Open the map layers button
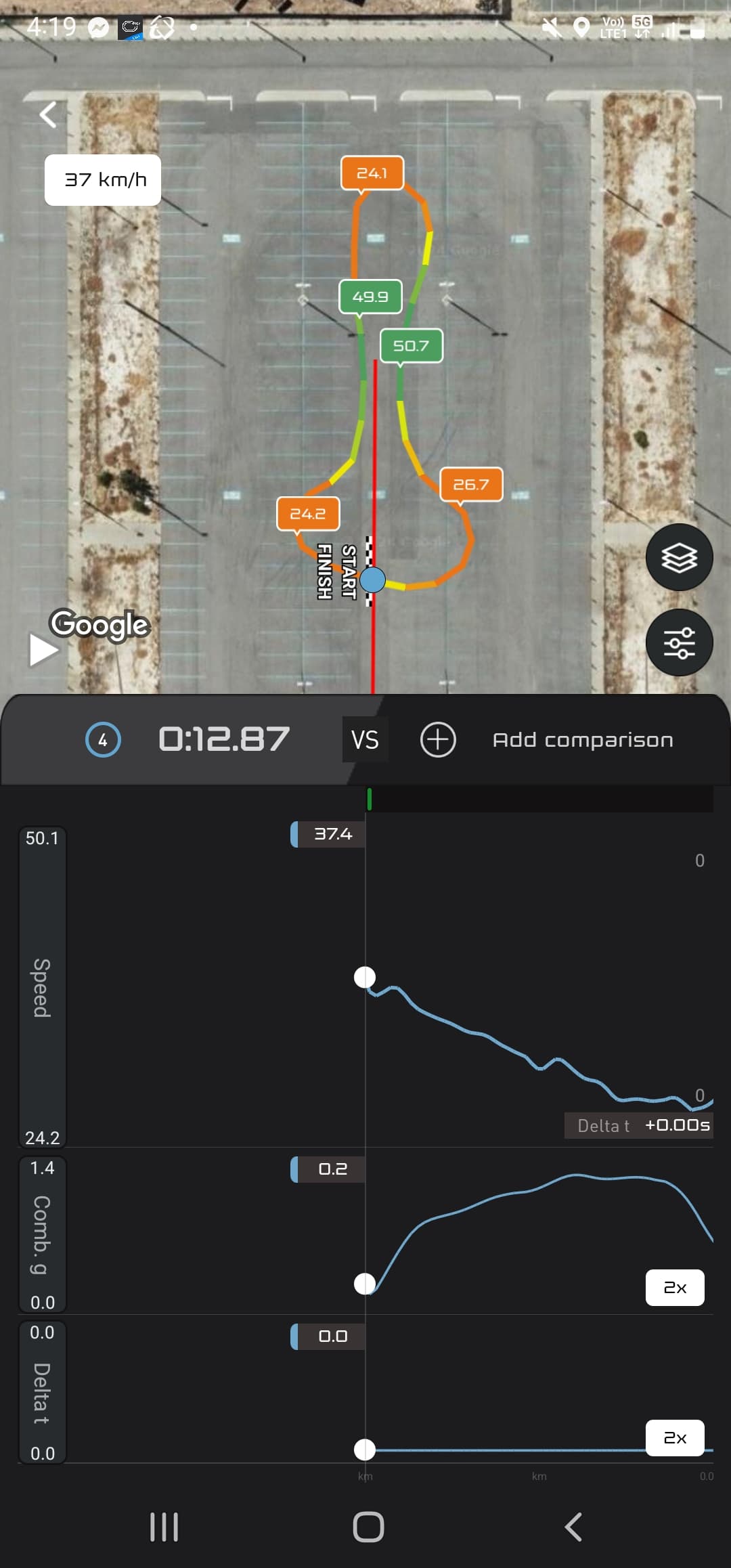Screen dimensions: 731x1568 pyautogui.click(x=679, y=558)
